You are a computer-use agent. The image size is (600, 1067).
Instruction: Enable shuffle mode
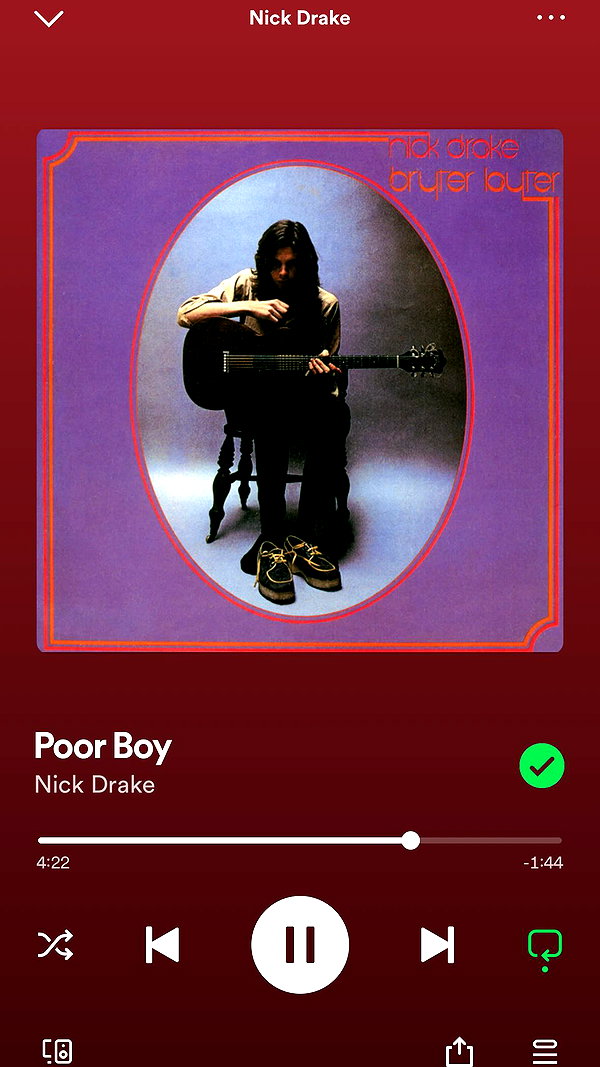pos(55,945)
